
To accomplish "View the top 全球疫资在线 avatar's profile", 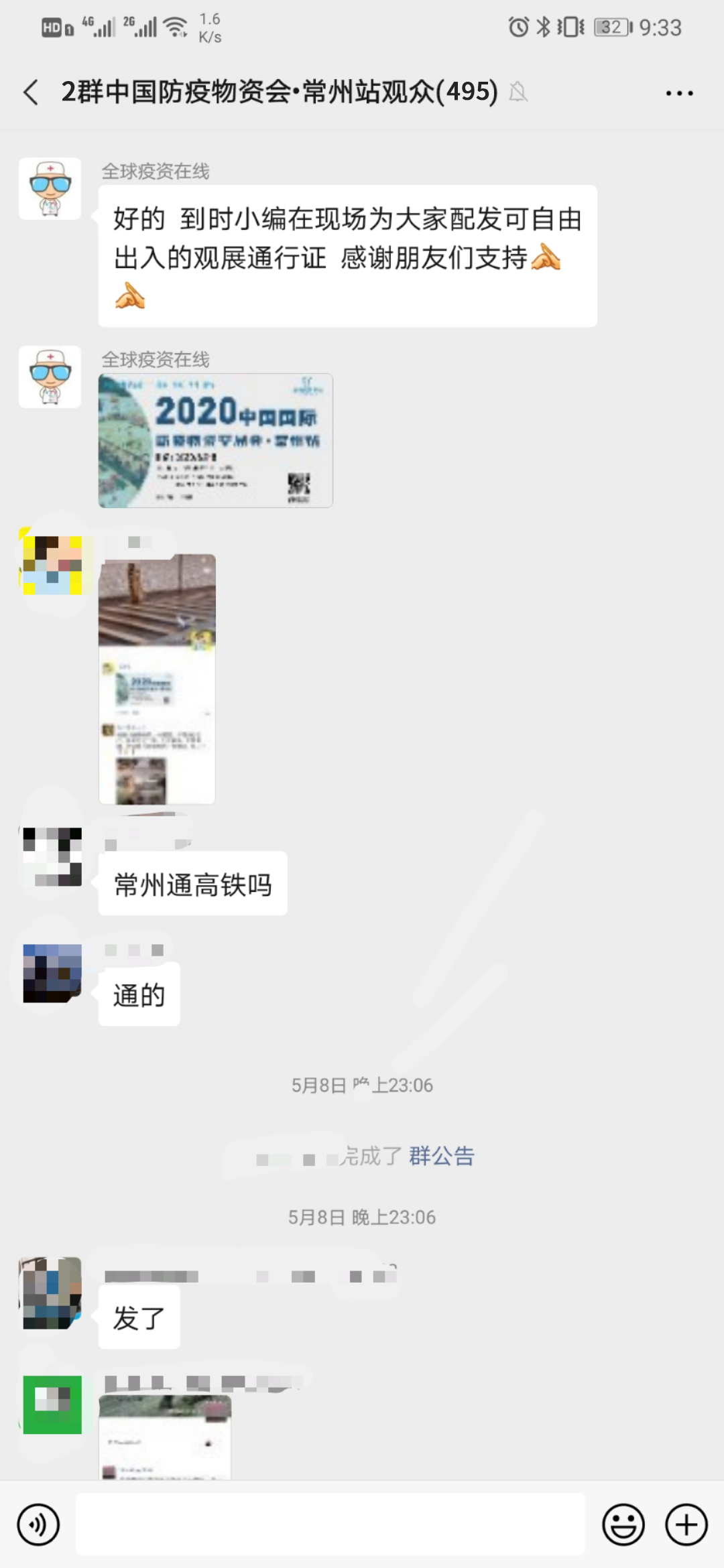I will 50,189.
